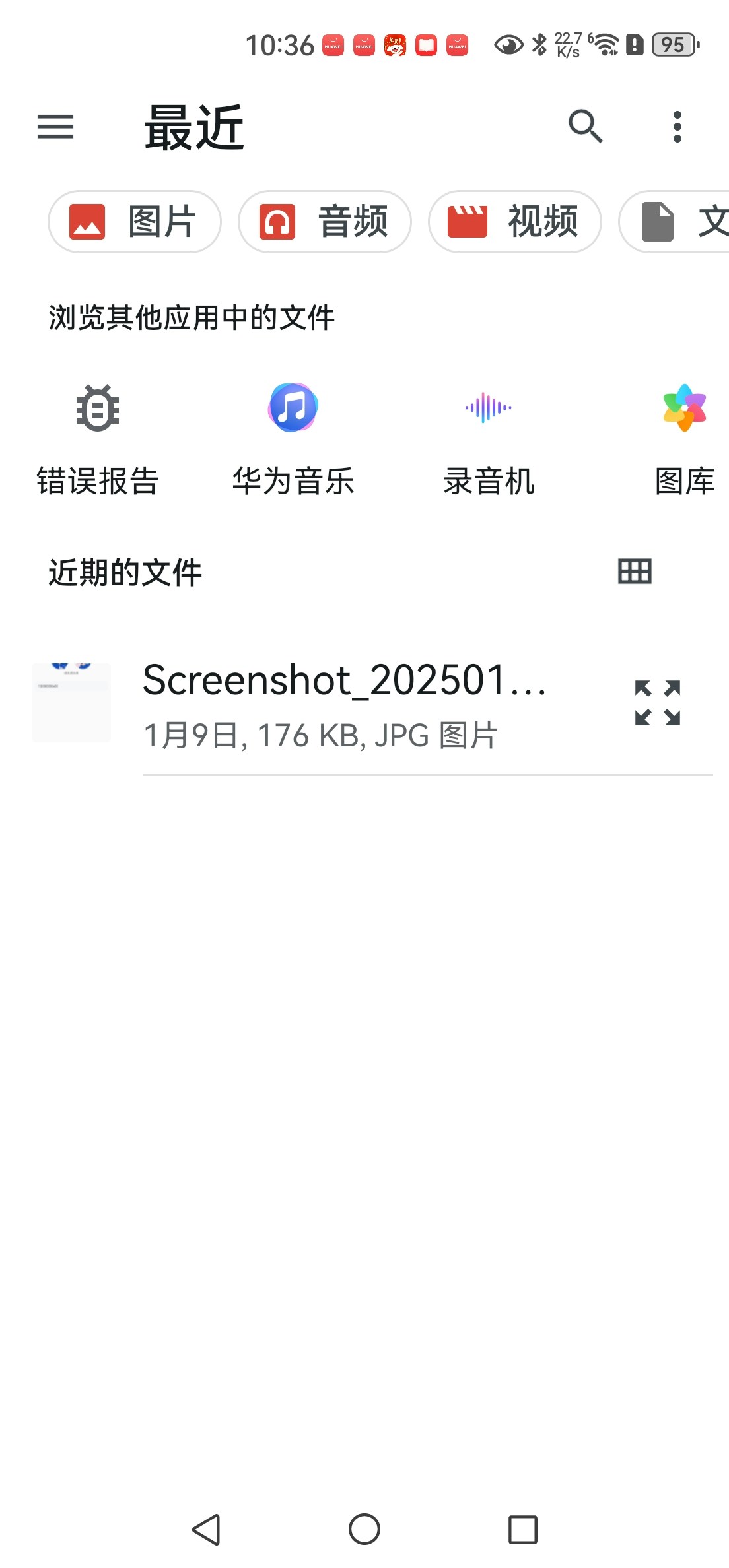Viewport: 729px width, 1568px height.
Task: Filter by 图片 chip
Action: (x=135, y=222)
